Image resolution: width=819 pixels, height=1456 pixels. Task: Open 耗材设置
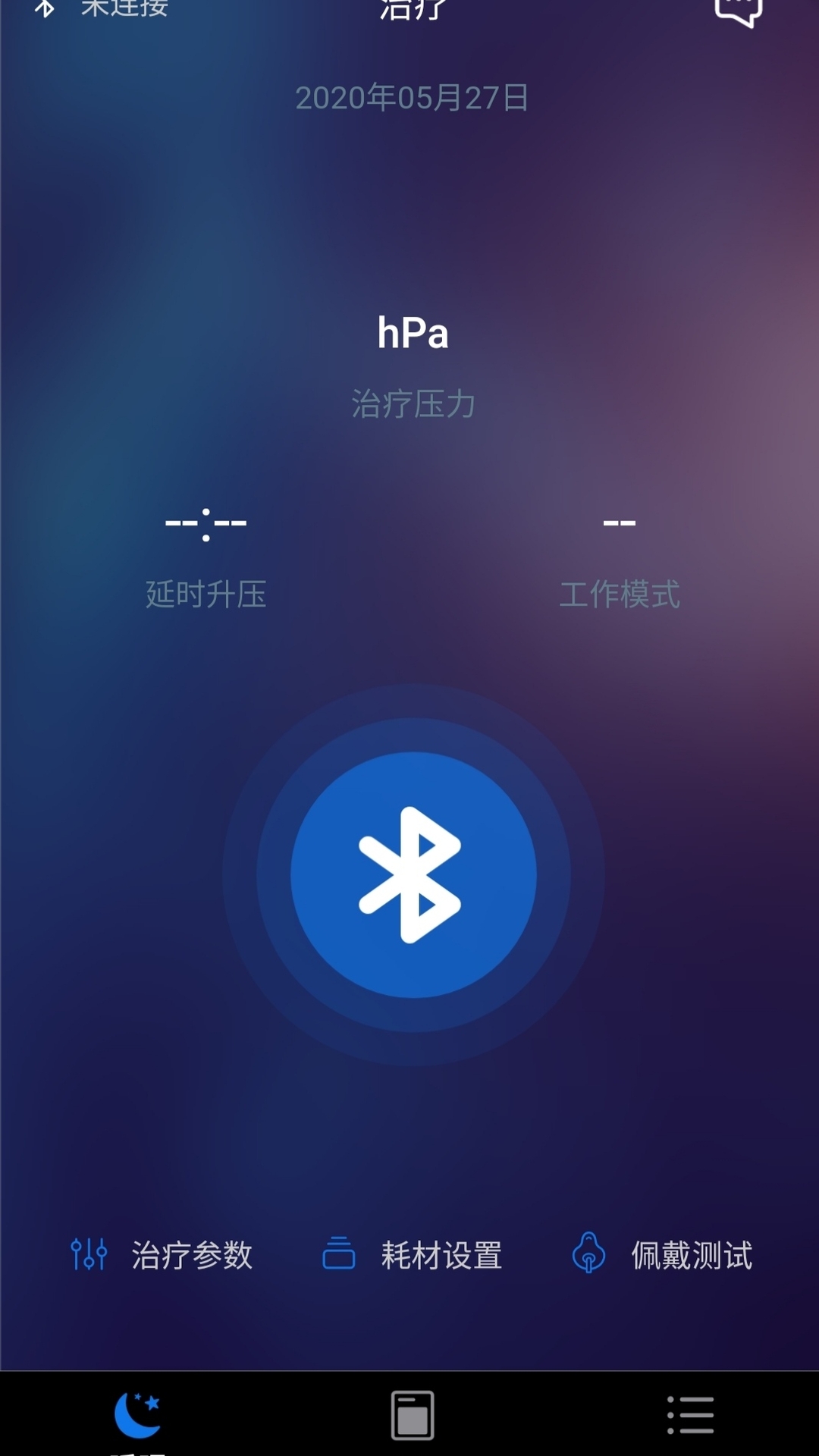pos(413,1255)
